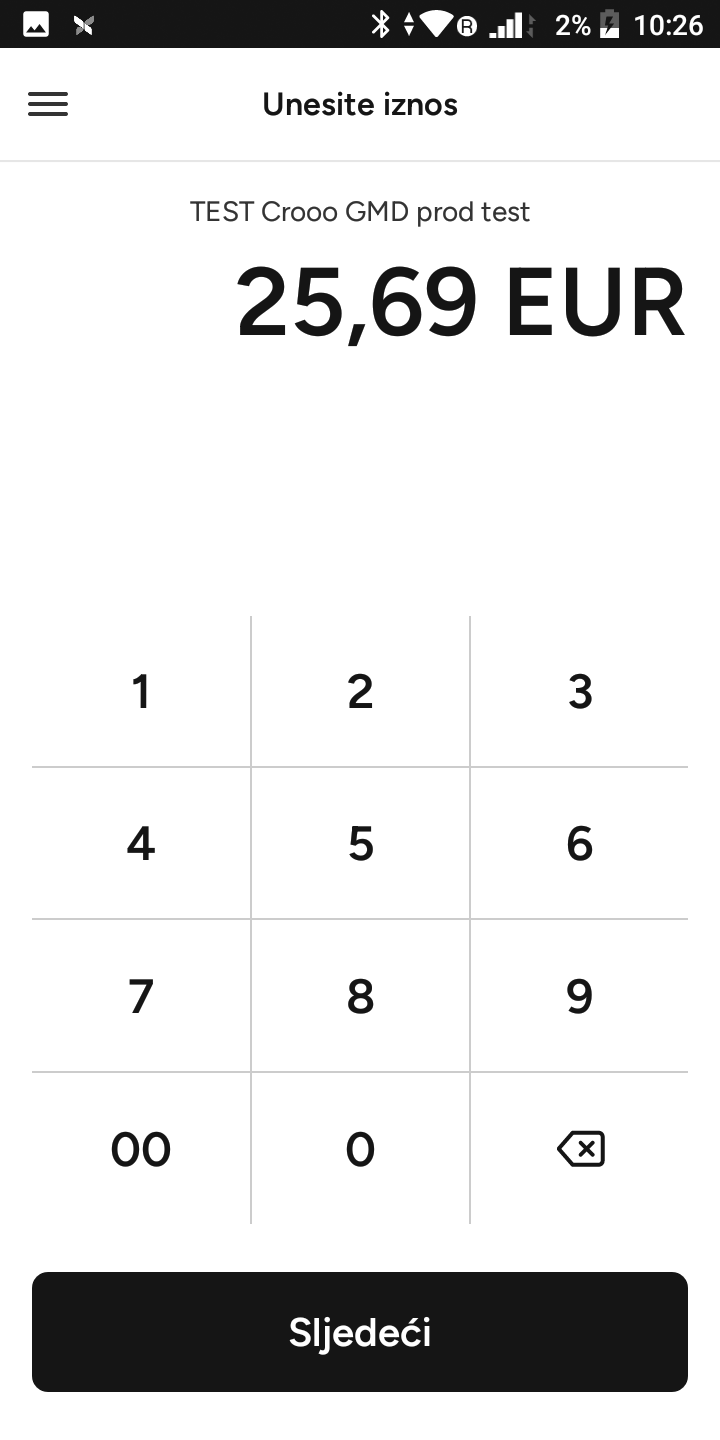Viewport: 720px width, 1440px height.
Task: Enter a single 0 digit
Action: click(x=360, y=1149)
